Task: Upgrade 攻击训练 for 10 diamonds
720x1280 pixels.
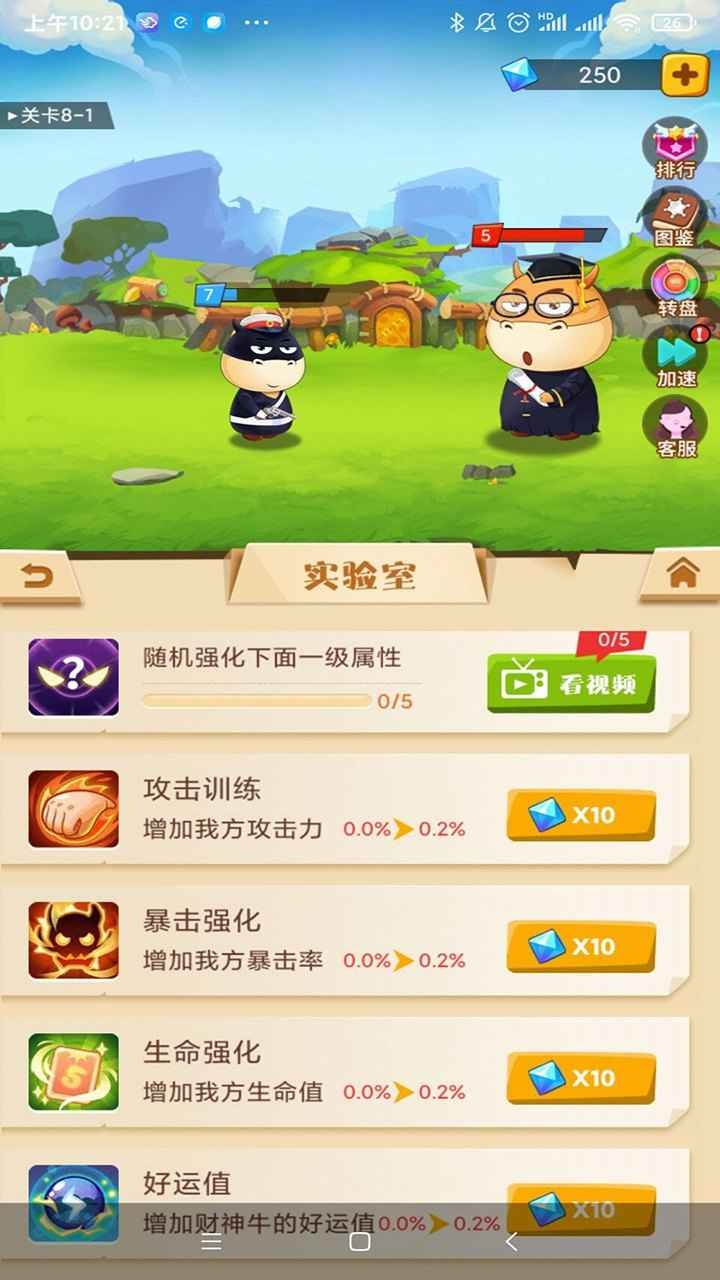Action: pos(581,815)
